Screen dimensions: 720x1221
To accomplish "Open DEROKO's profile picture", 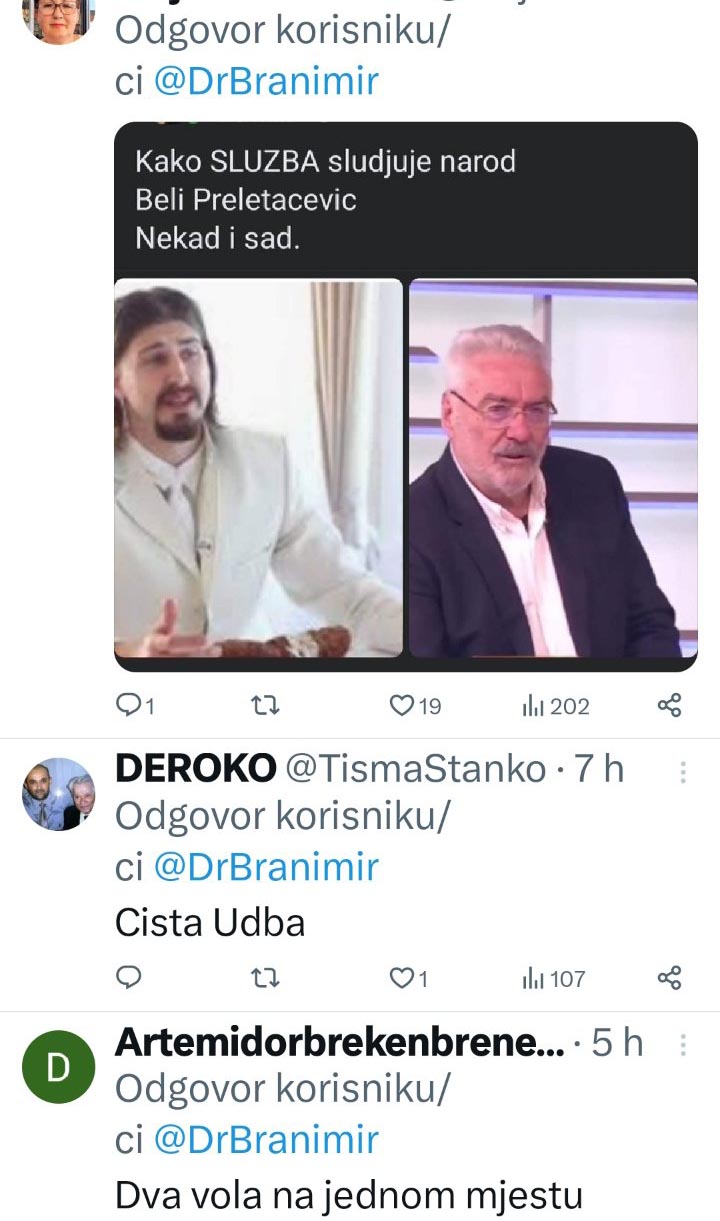I will click(x=58, y=795).
